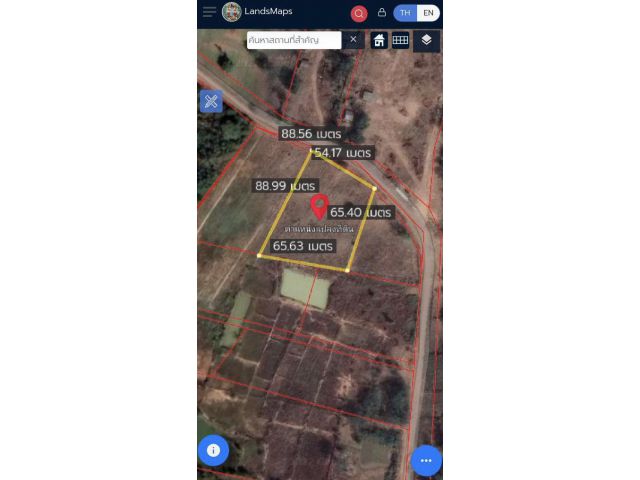Screen dimensions: 640x480
Task: Open the hamburger menu
Action: [209, 12]
